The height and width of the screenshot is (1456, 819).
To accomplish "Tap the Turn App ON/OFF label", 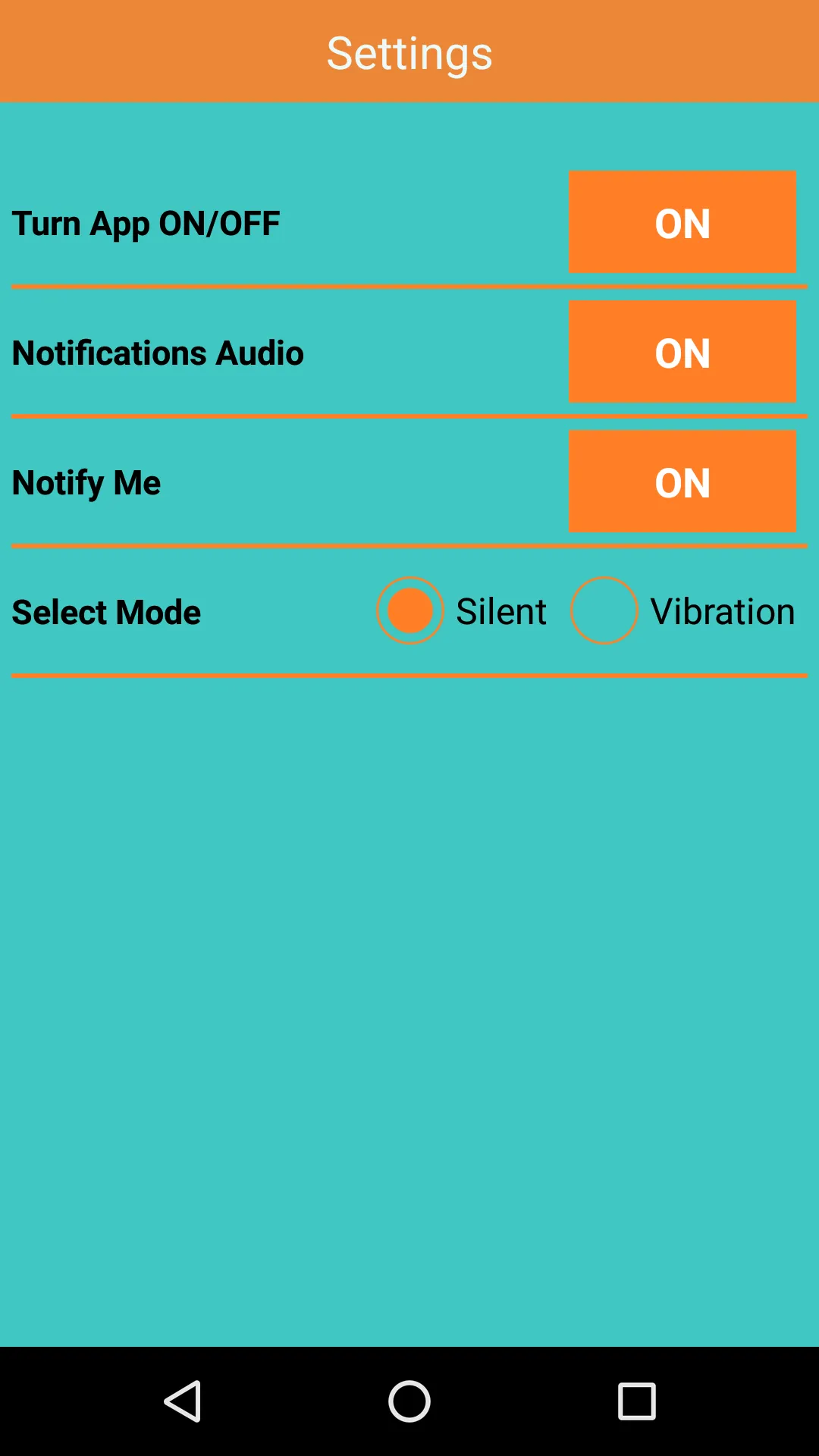I will (x=145, y=222).
